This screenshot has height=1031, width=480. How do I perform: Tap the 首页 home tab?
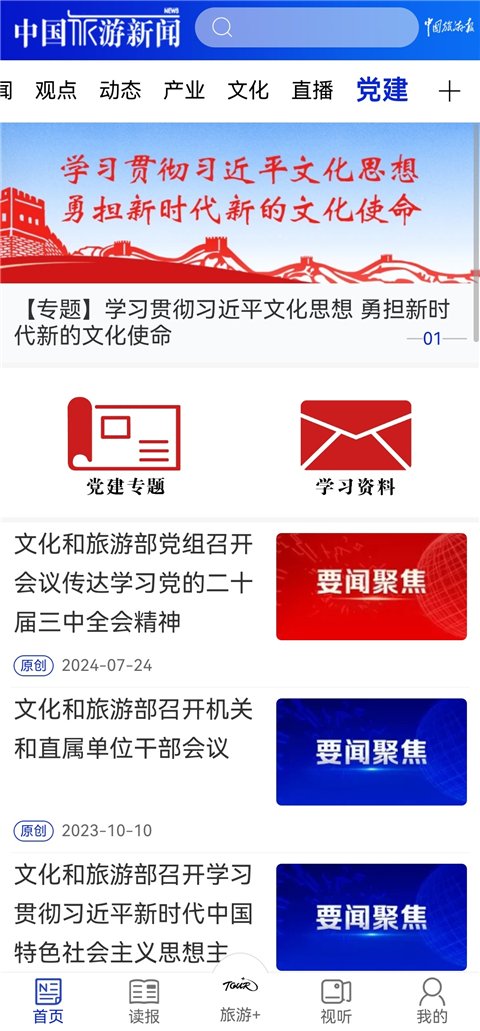(48, 1001)
